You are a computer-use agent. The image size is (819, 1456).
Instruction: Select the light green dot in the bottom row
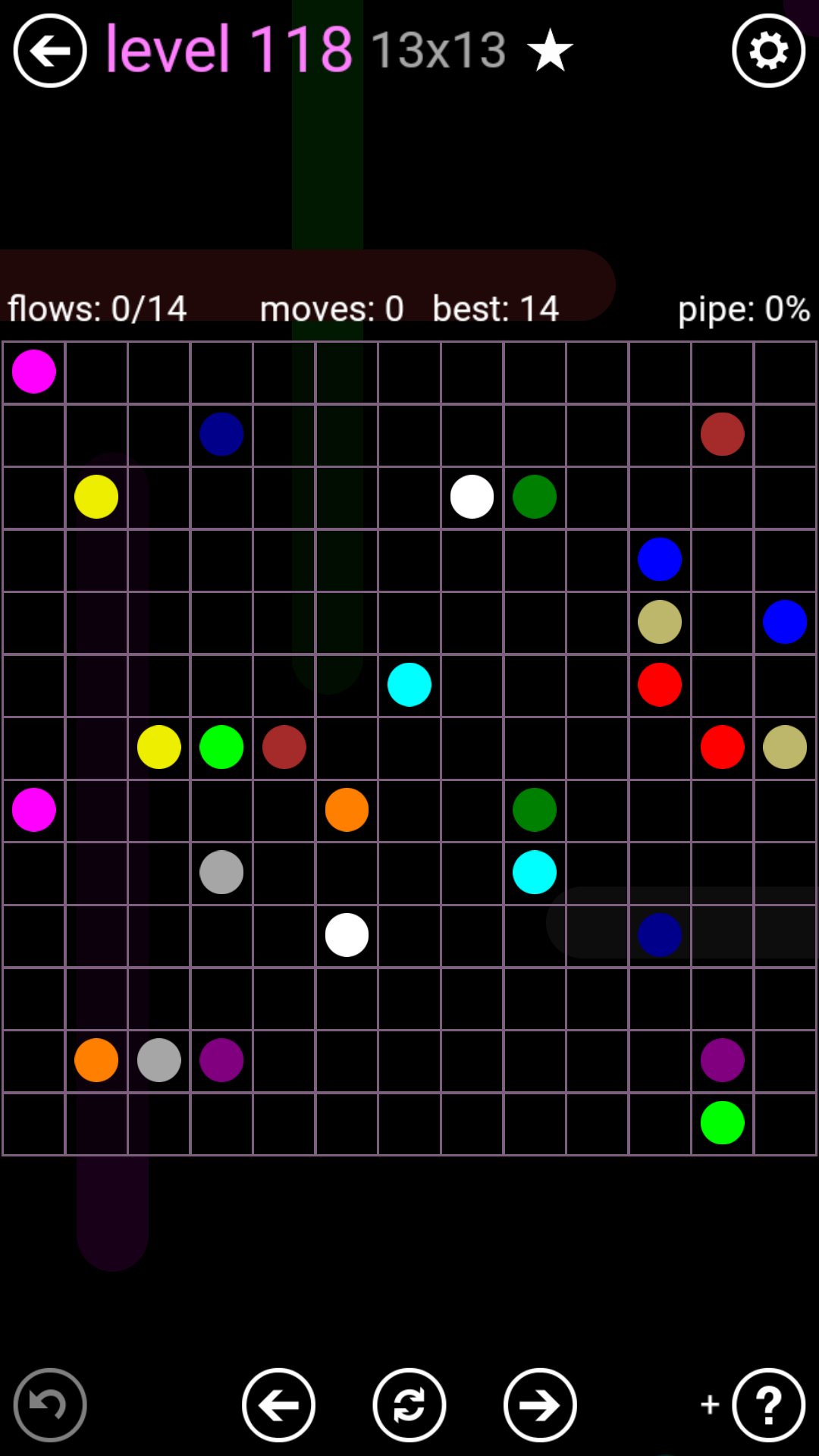(x=722, y=1122)
